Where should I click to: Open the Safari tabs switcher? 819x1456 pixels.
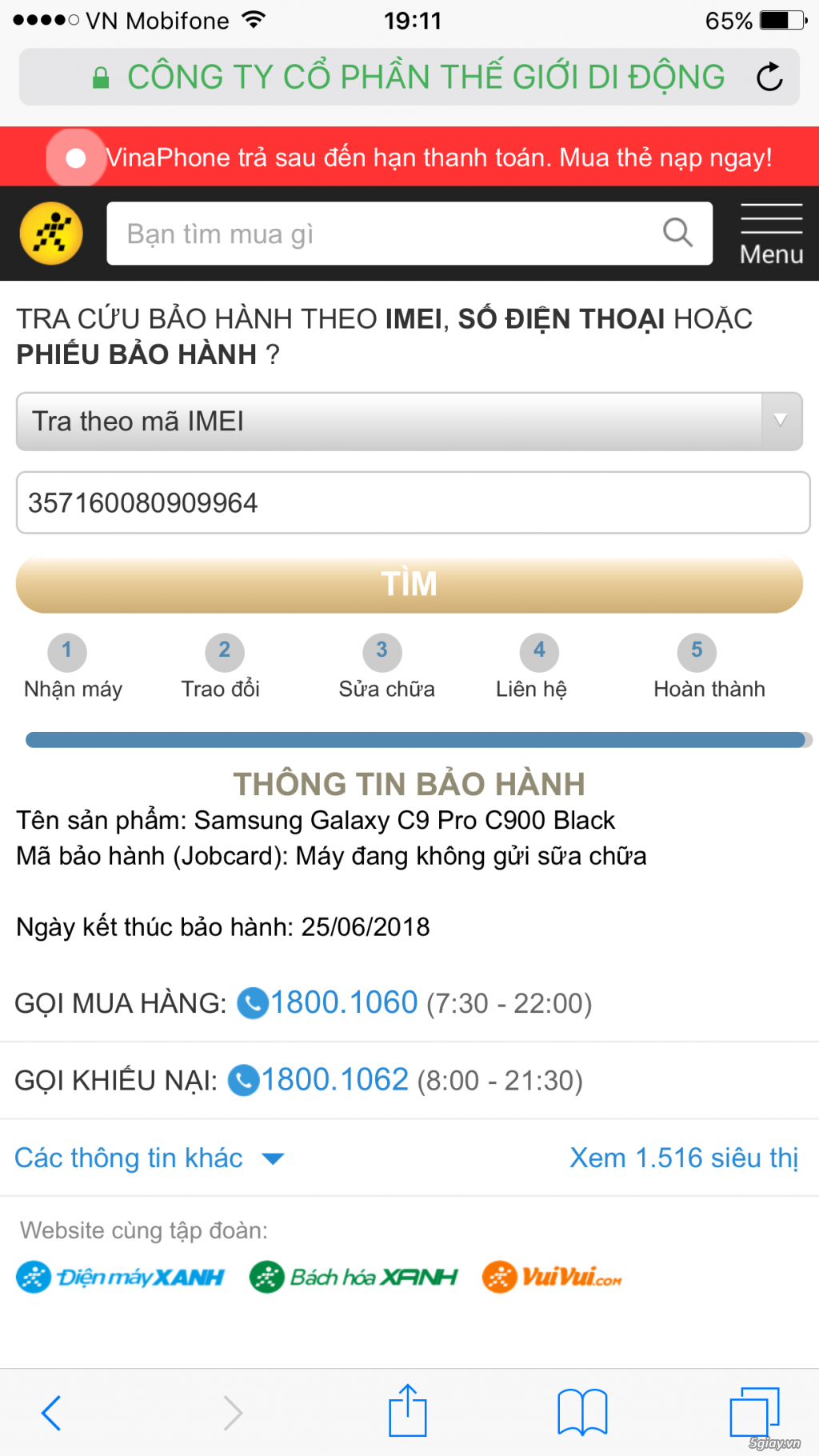(754, 1410)
